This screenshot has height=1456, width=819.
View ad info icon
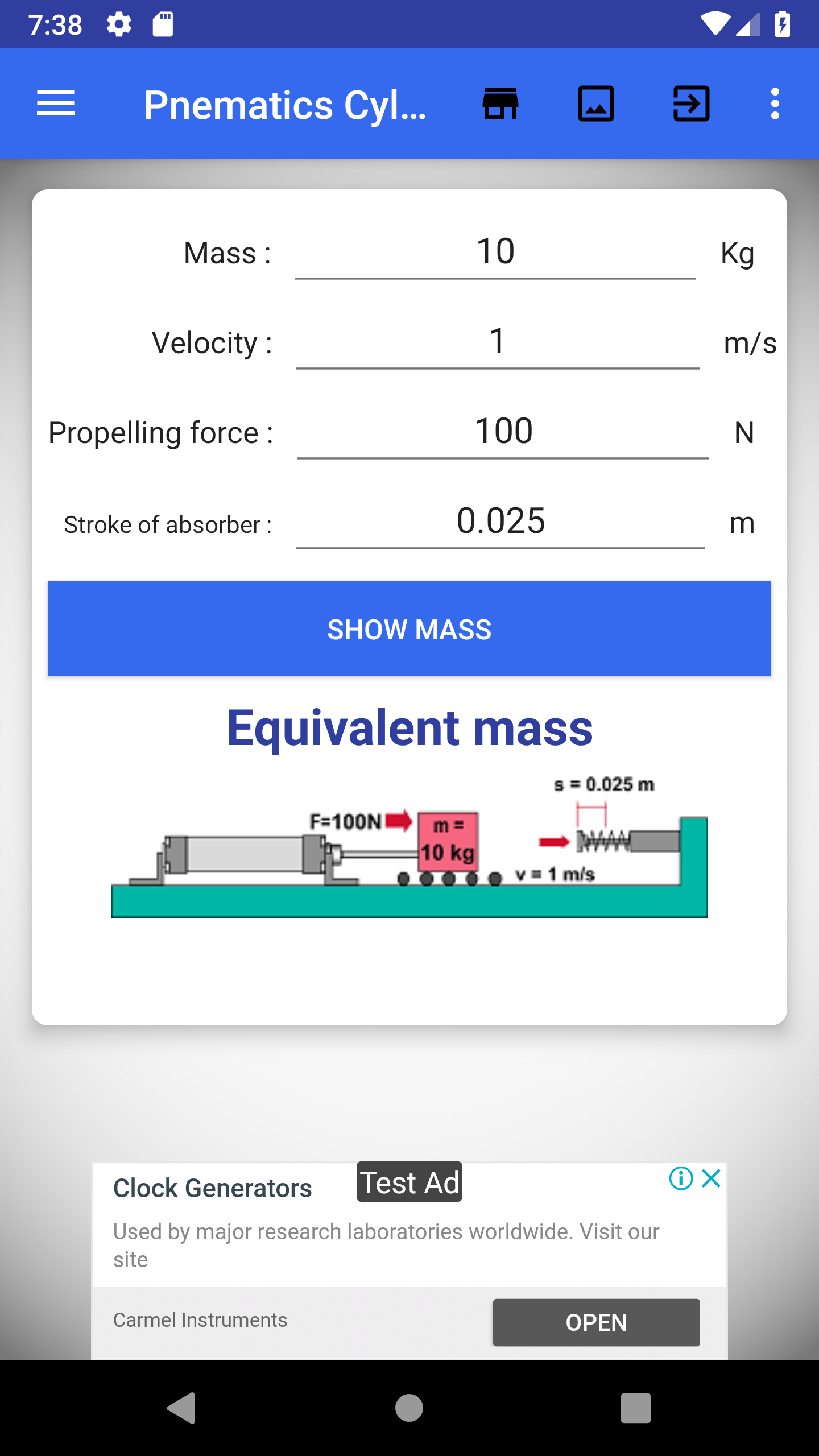click(x=681, y=1178)
